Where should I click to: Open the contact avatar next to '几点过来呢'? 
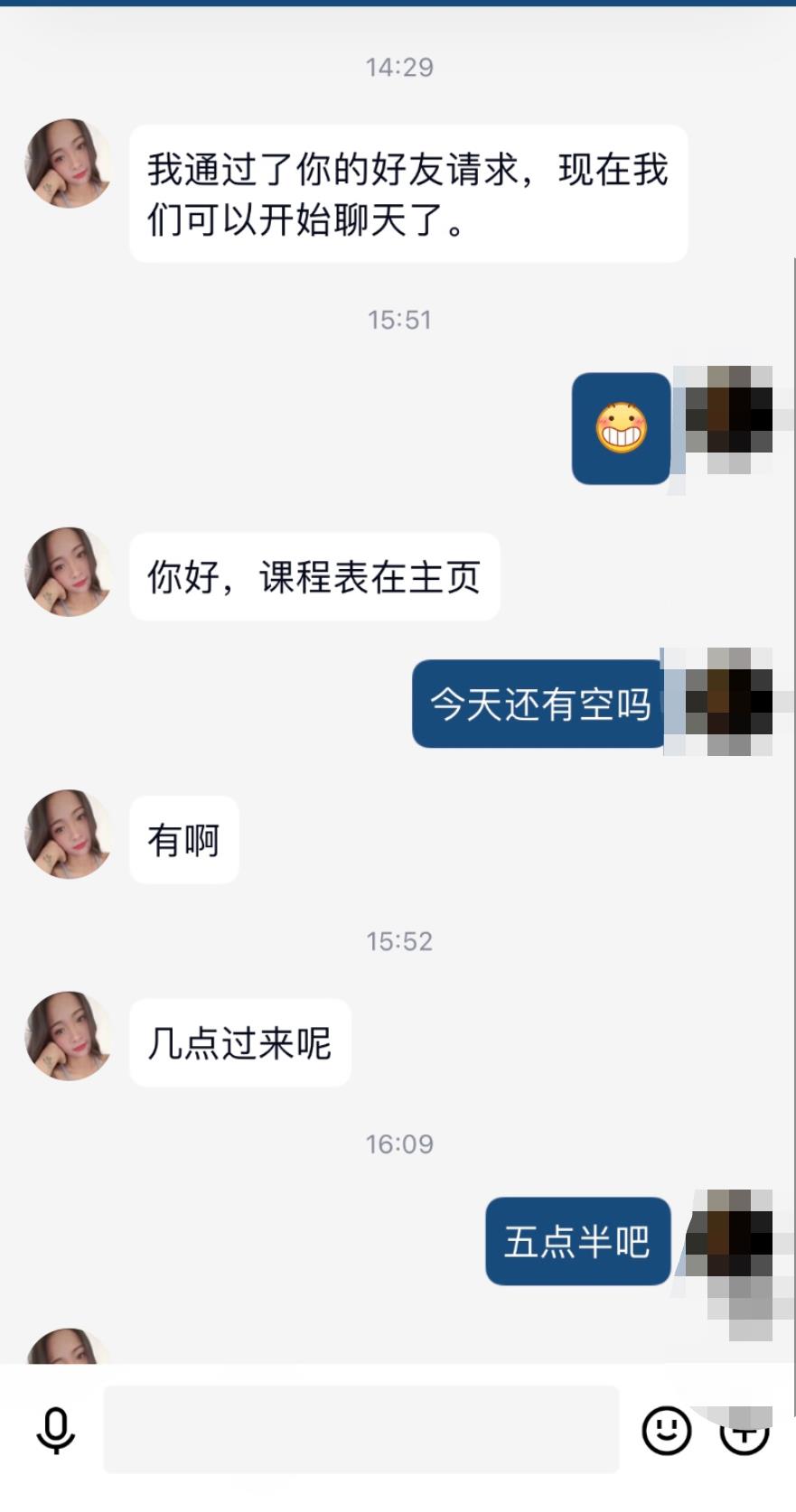coord(67,1037)
